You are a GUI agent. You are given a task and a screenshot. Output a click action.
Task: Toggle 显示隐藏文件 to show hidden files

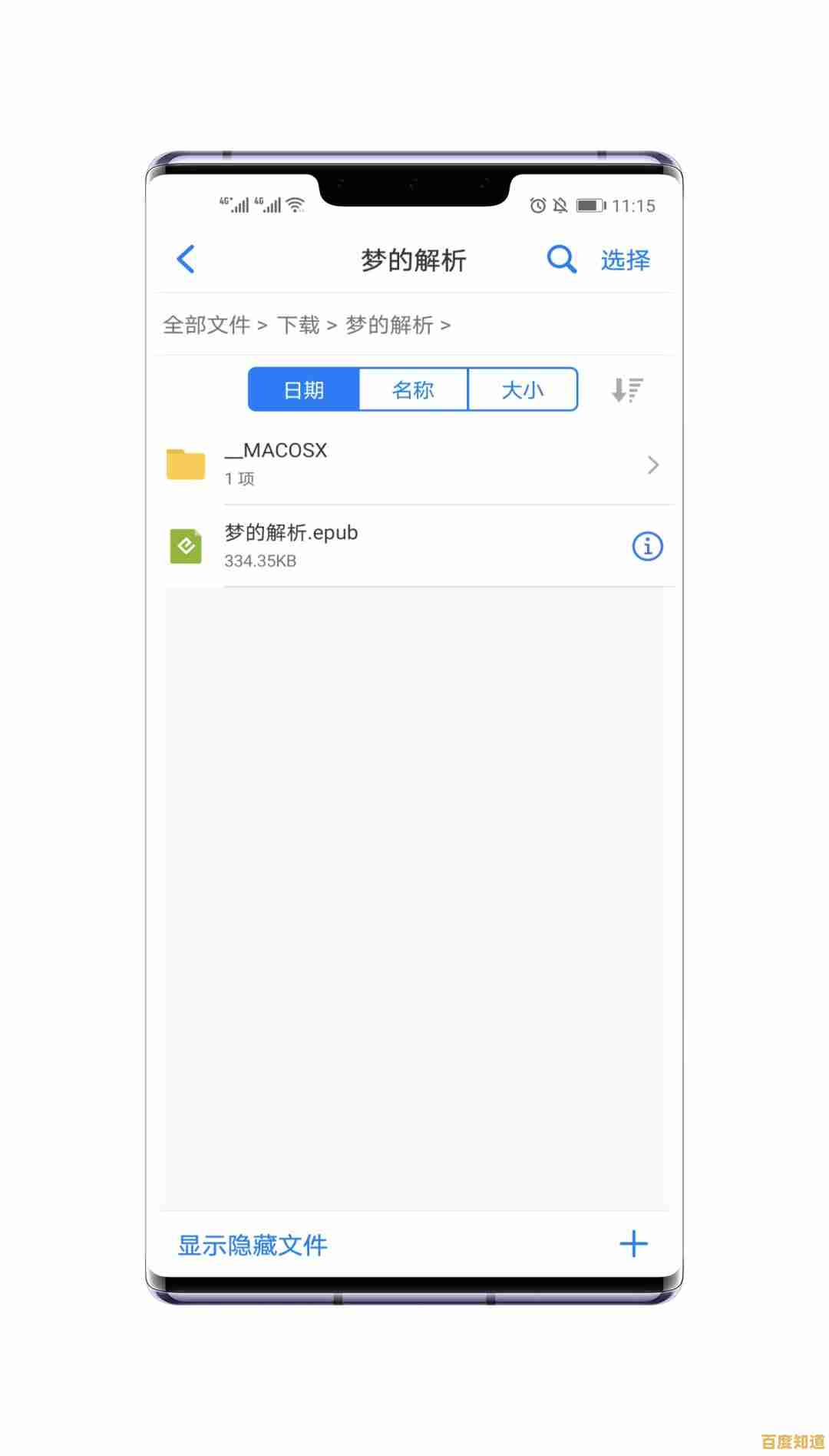point(253,1244)
